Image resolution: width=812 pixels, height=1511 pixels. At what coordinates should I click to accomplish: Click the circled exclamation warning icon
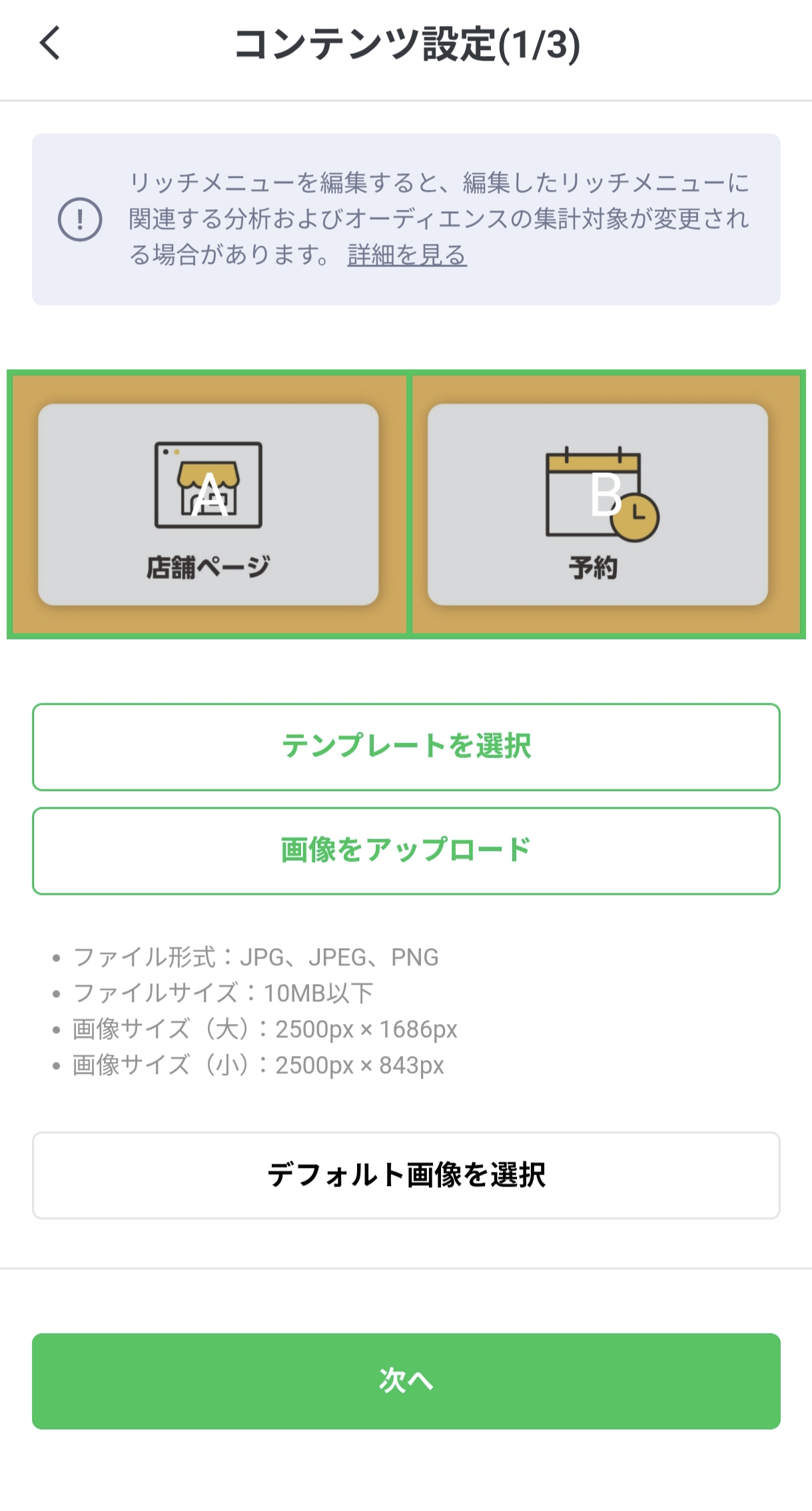click(x=79, y=220)
